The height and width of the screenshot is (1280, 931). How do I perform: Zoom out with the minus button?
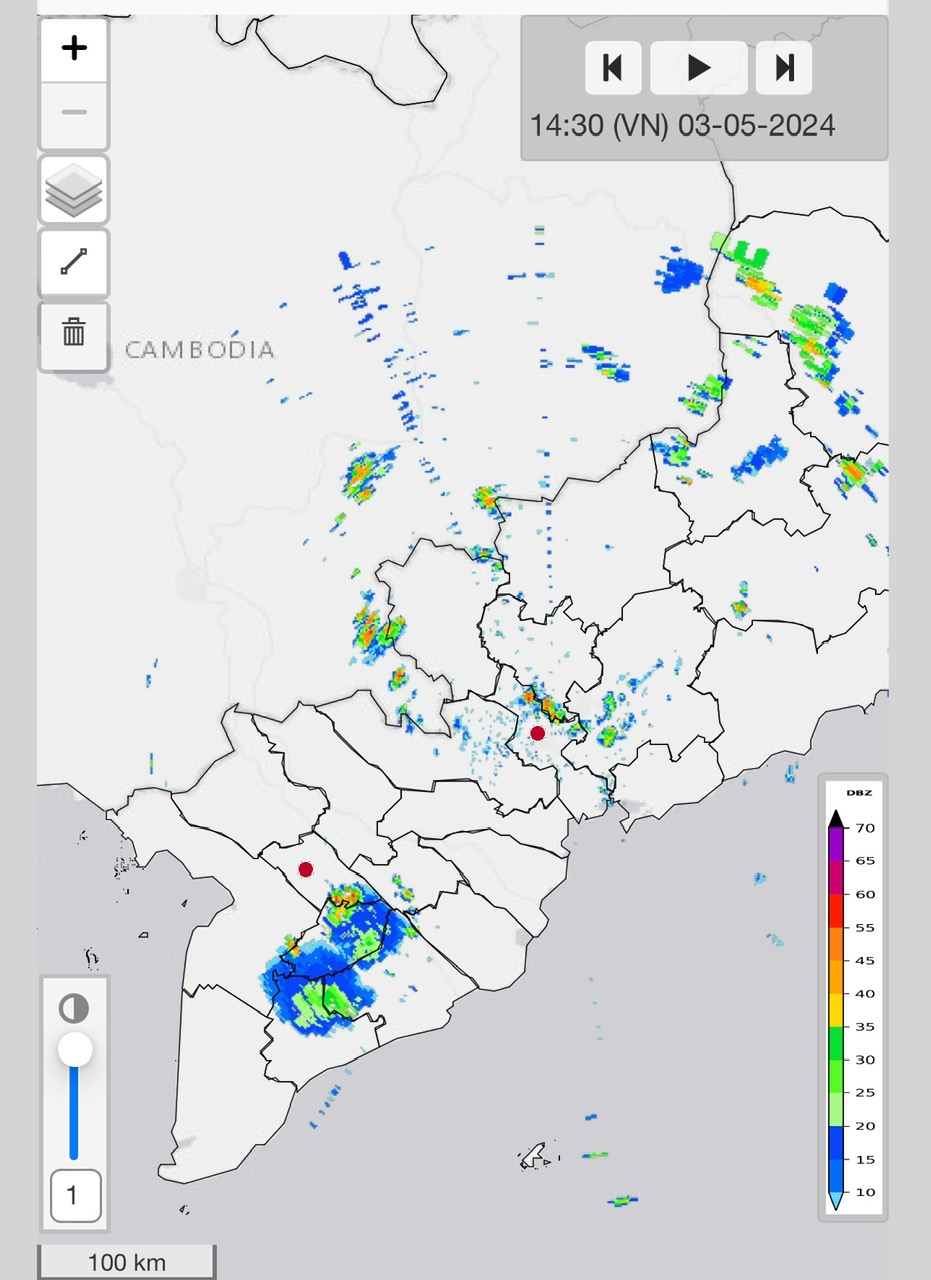point(74,112)
